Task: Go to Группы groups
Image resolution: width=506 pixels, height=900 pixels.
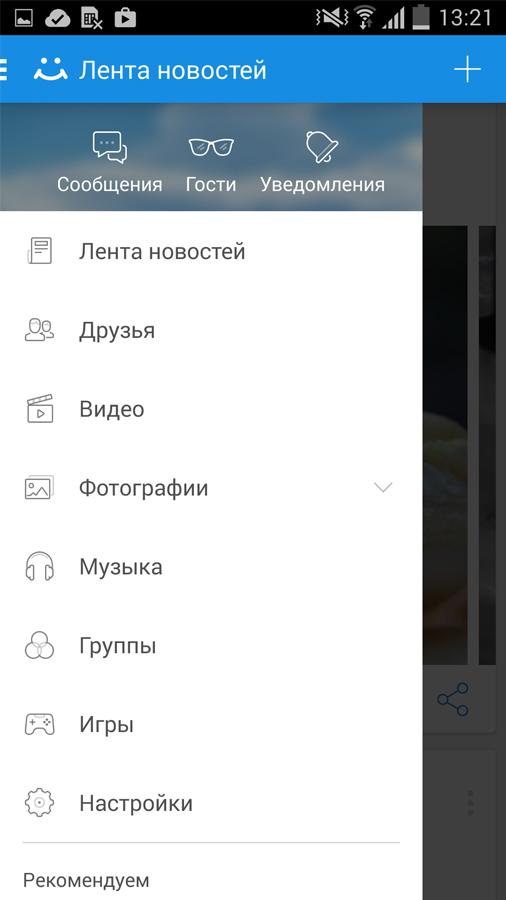Action: click(x=211, y=646)
